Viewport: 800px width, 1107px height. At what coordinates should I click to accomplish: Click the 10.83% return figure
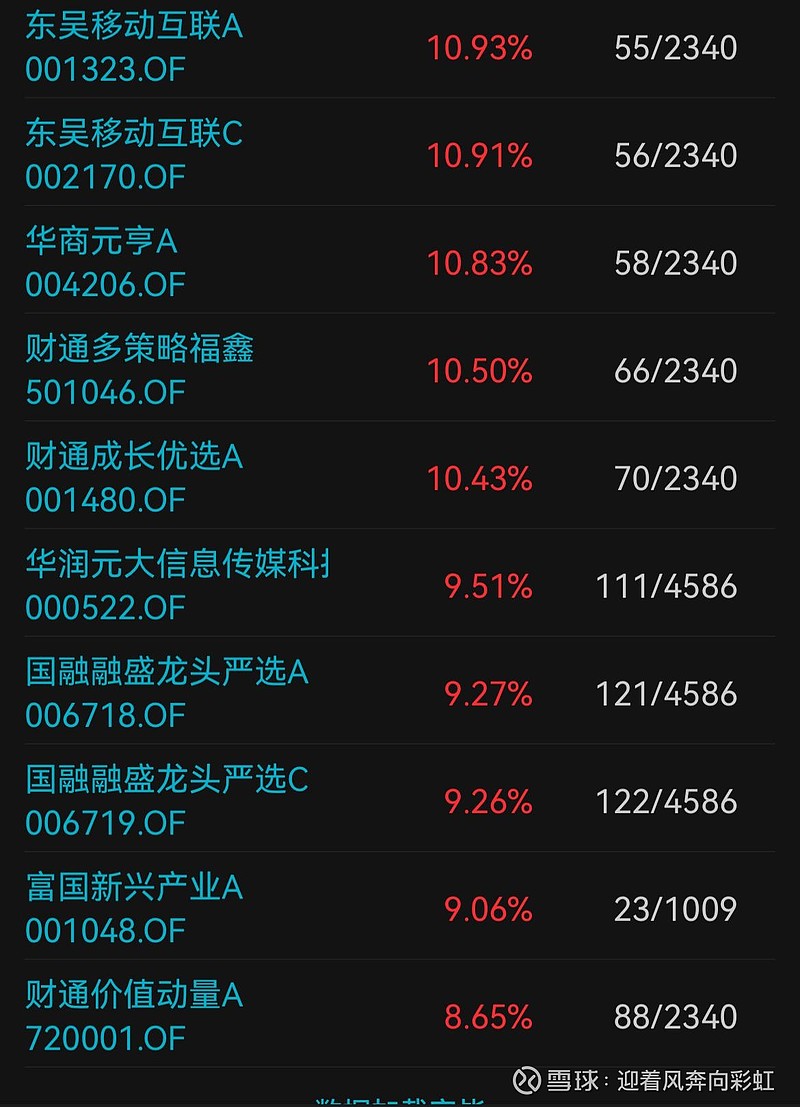tap(480, 263)
